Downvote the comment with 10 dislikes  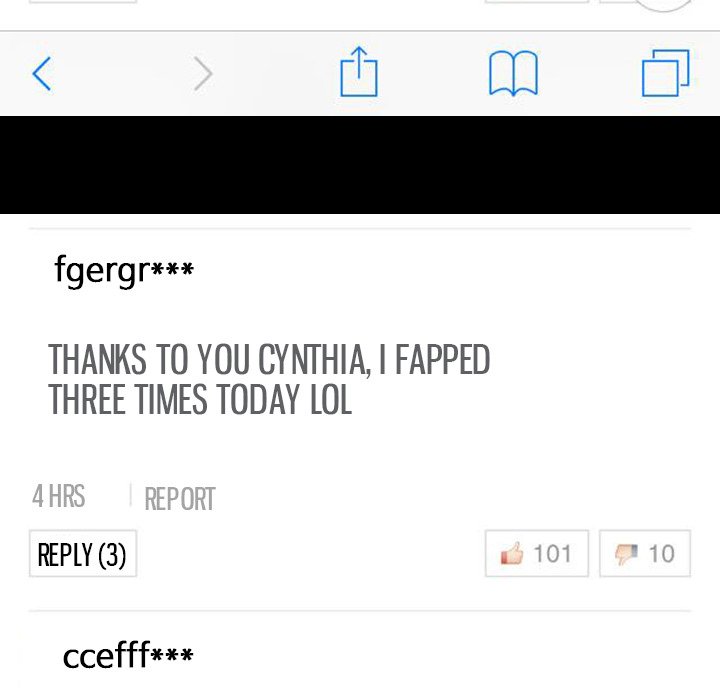click(645, 553)
